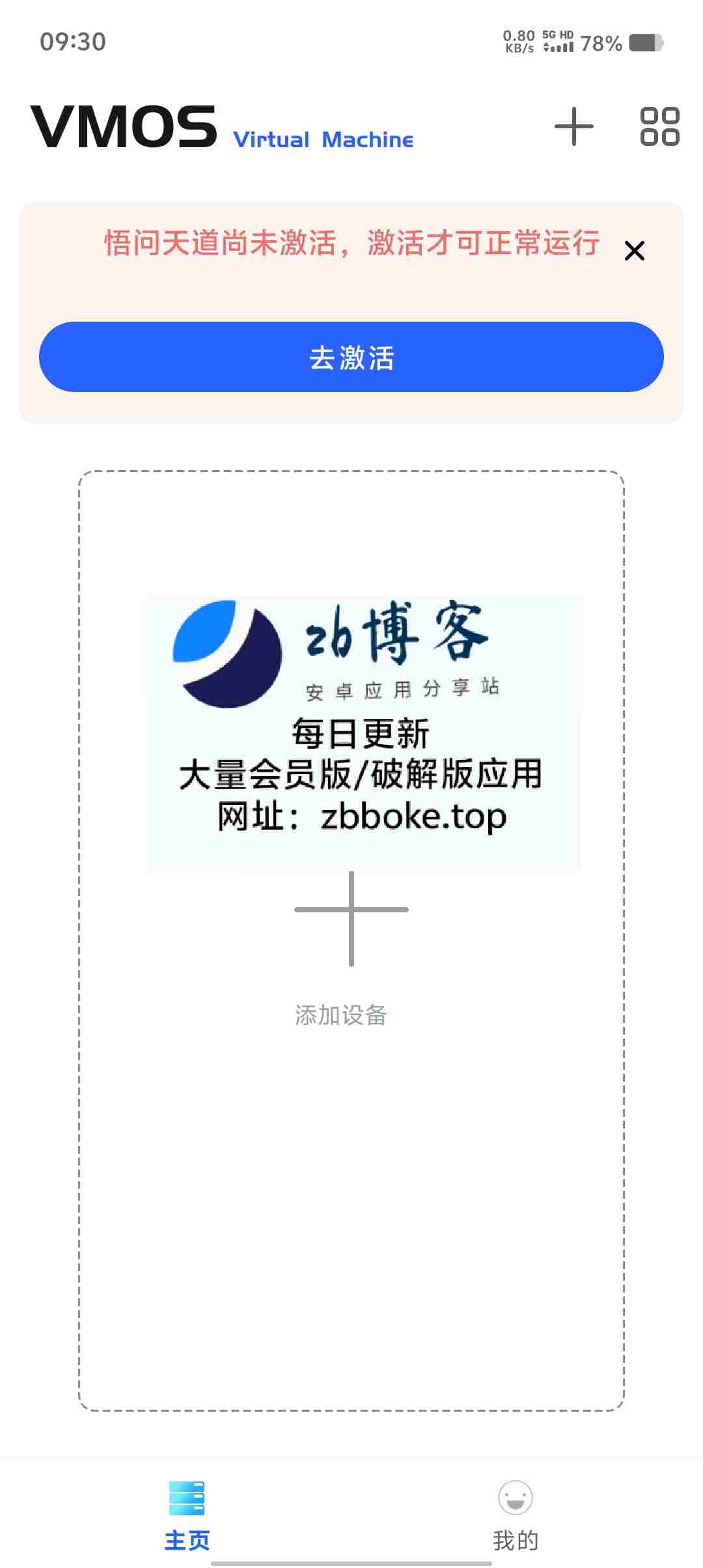
Task: Switch to the 我的 tab
Action: pyautogui.click(x=516, y=1515)
